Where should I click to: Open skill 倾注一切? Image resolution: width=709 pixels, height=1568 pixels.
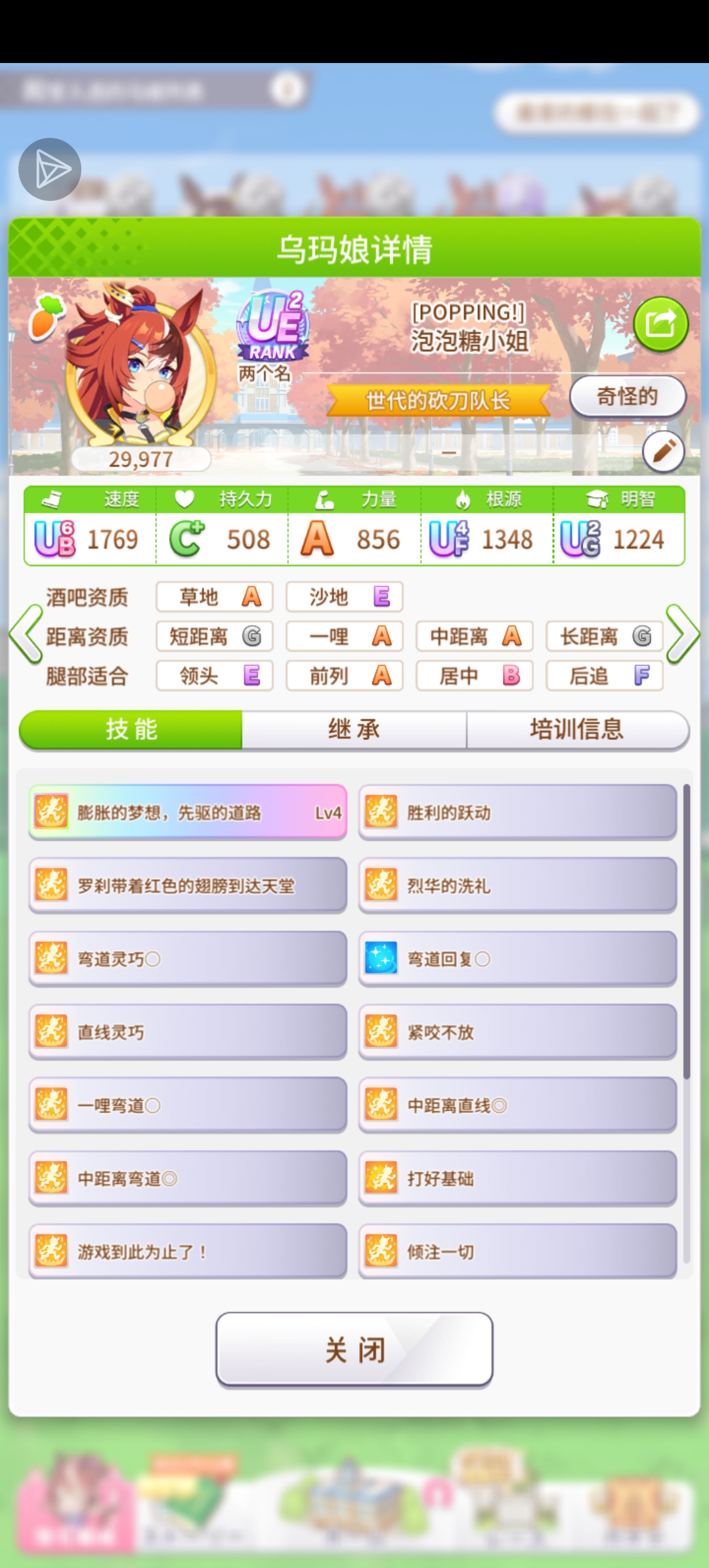click(517, 1252)
